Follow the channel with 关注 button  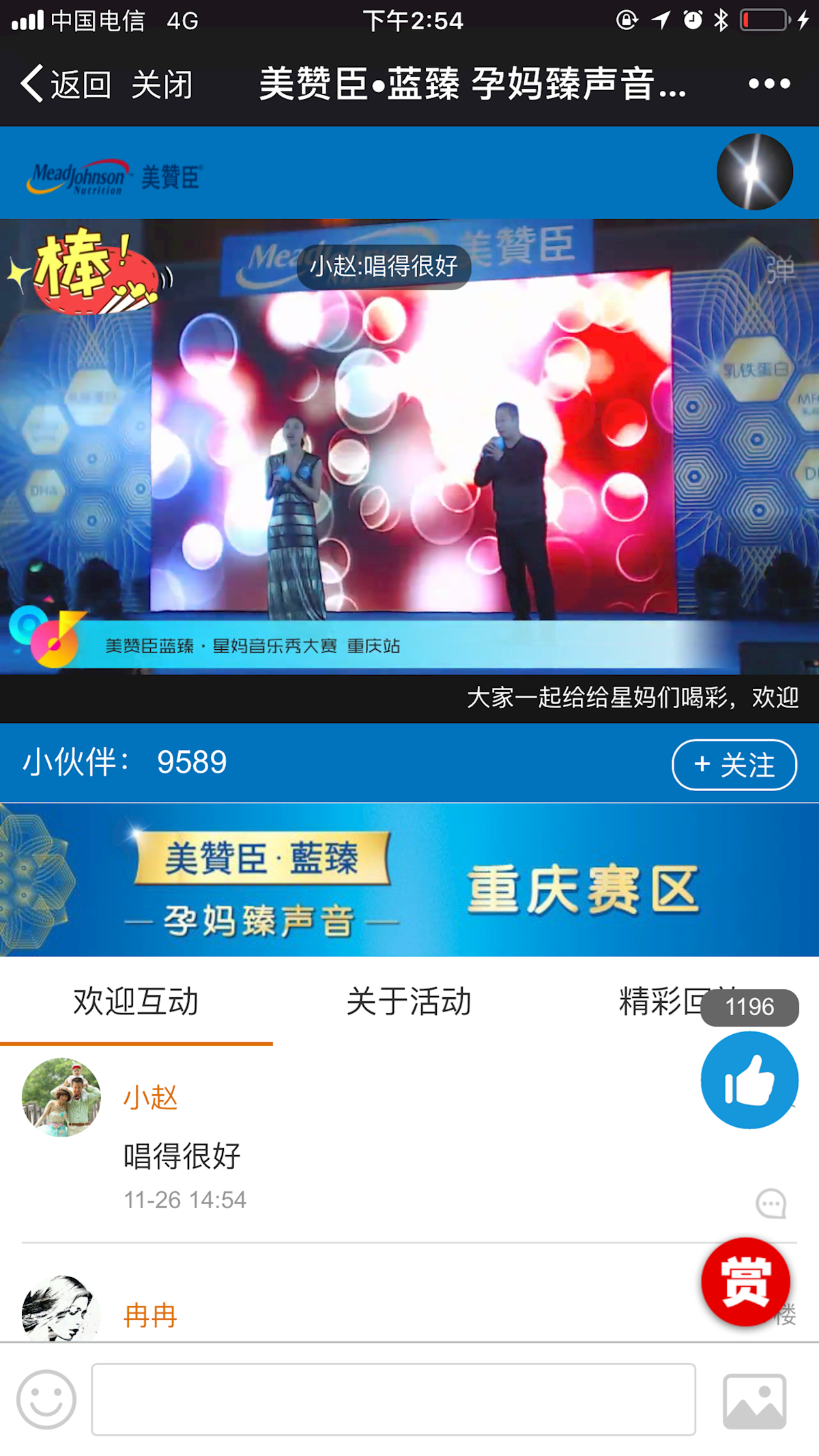click(734, 765)
